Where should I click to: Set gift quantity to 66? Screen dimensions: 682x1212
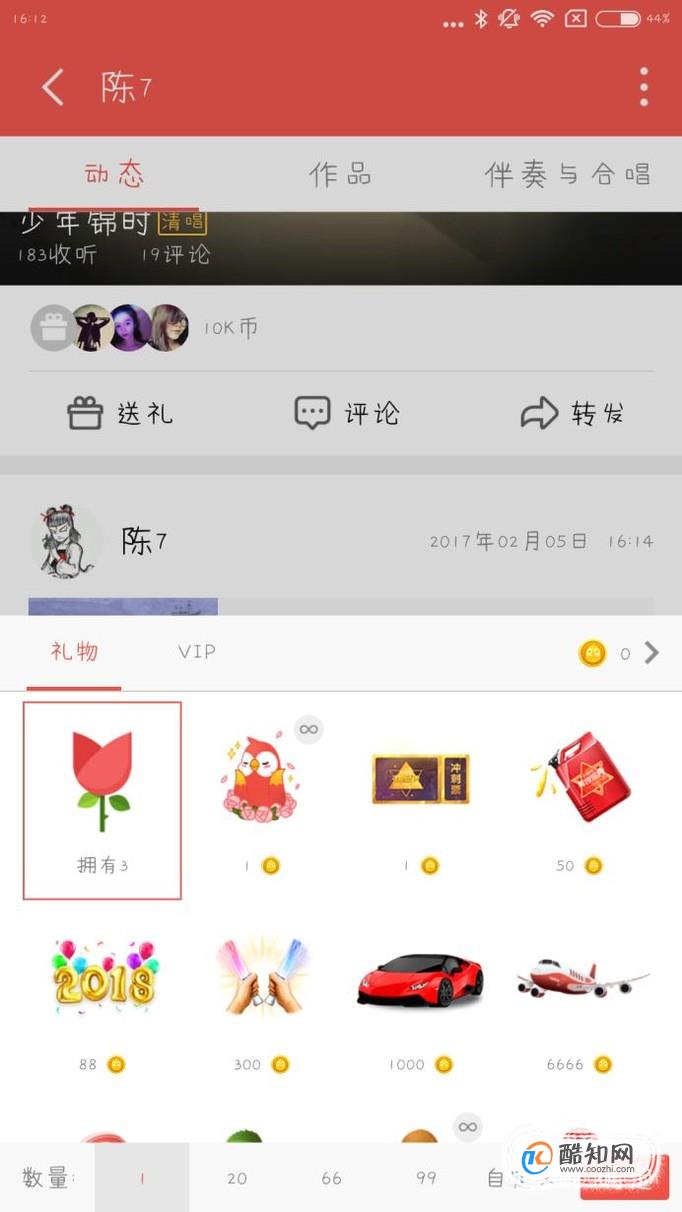click(332, 1178)
